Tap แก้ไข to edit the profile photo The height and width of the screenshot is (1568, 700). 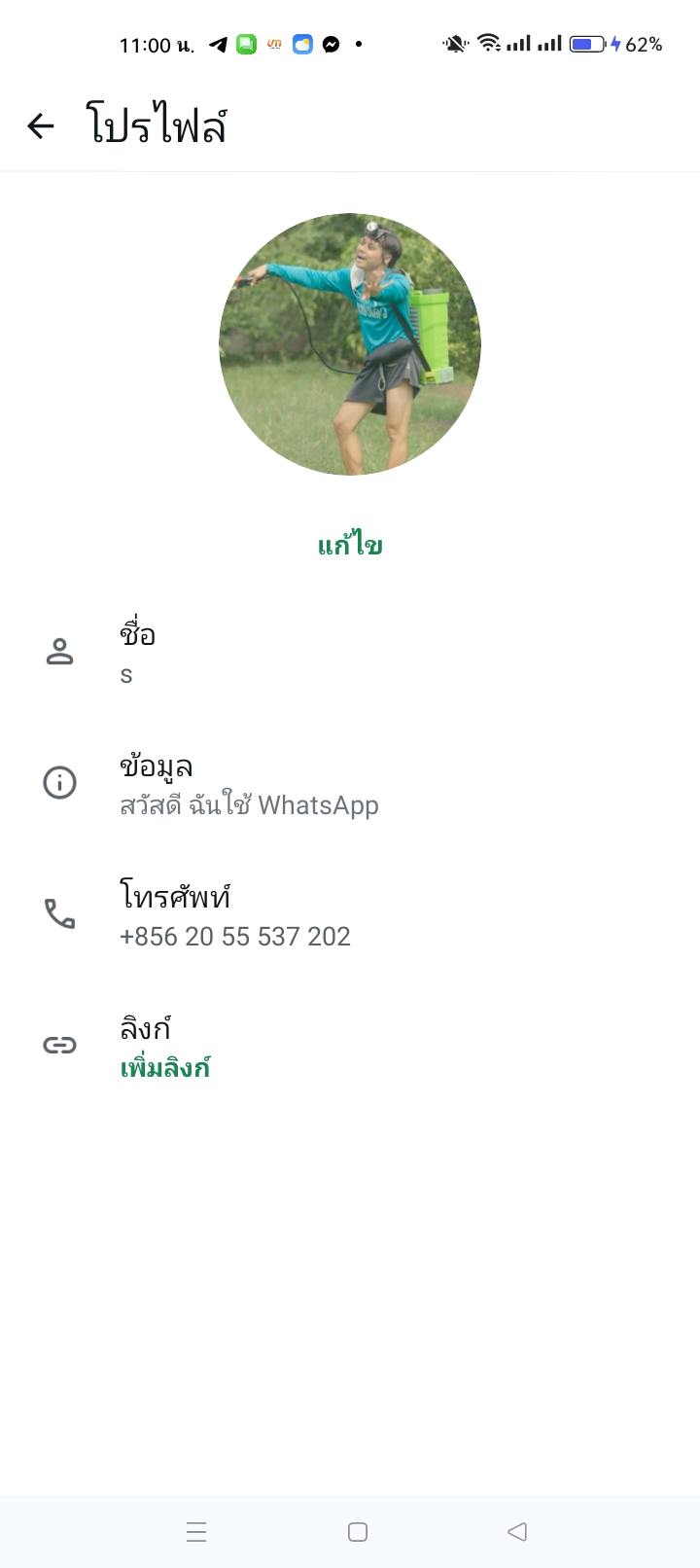pos(350,546)
